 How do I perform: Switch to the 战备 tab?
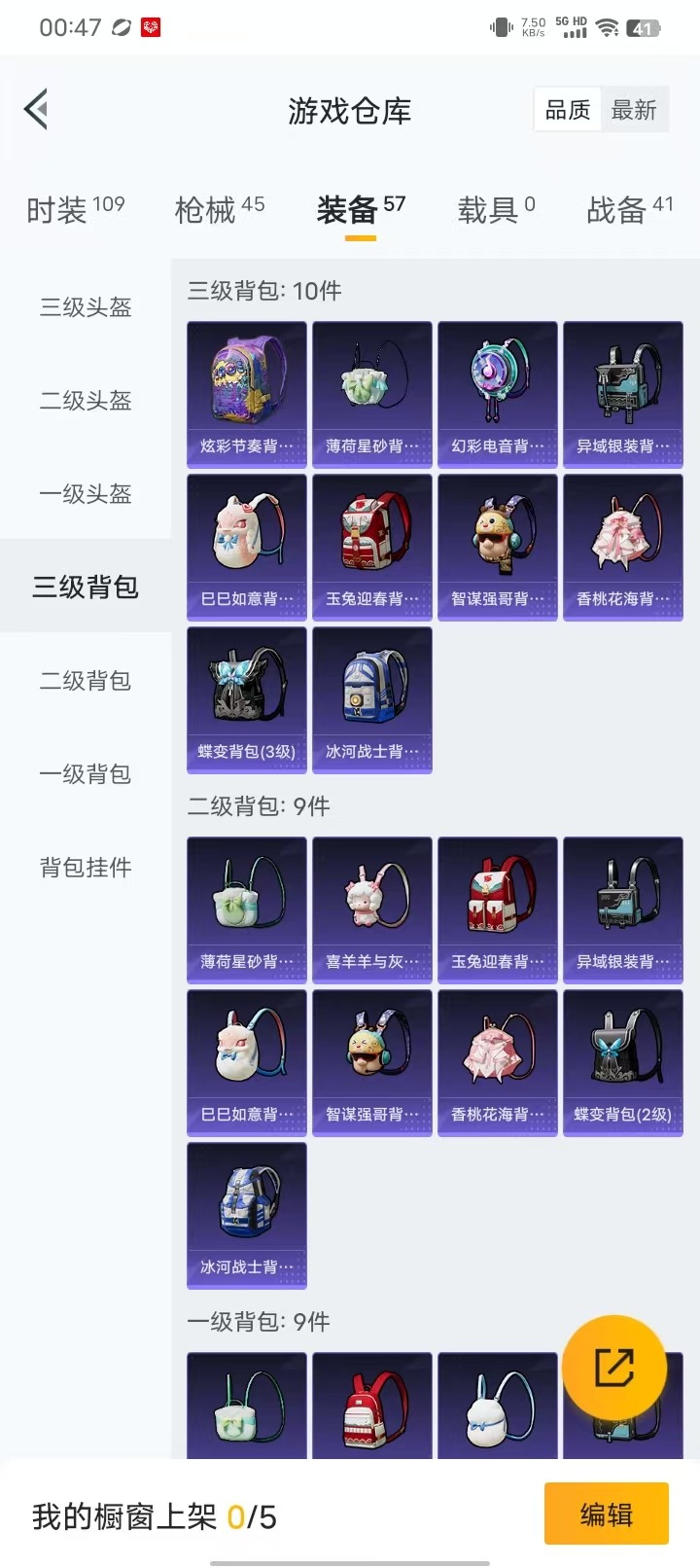click(629, 209)
